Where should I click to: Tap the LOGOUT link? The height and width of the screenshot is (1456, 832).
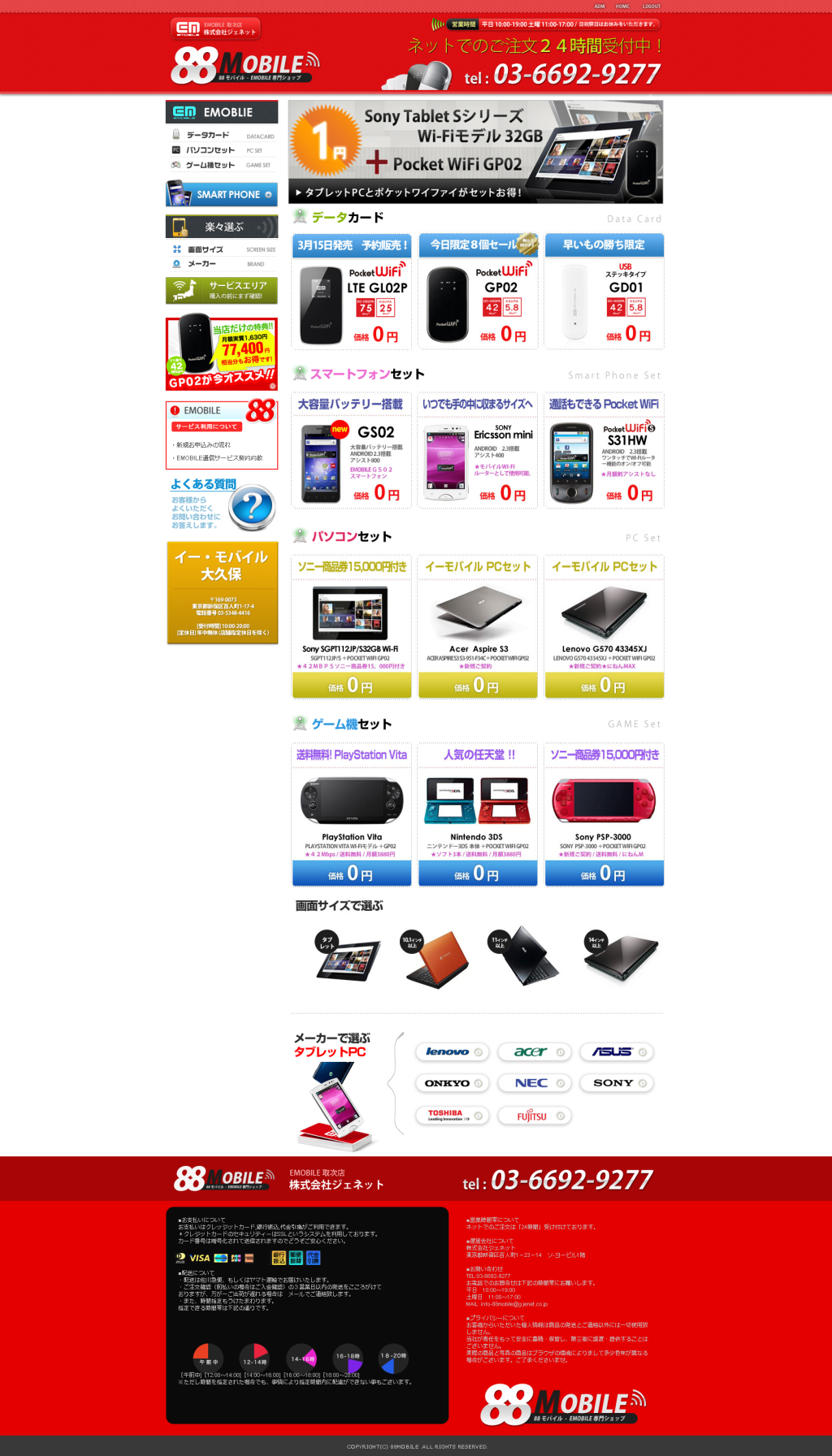tap(652, 6)
